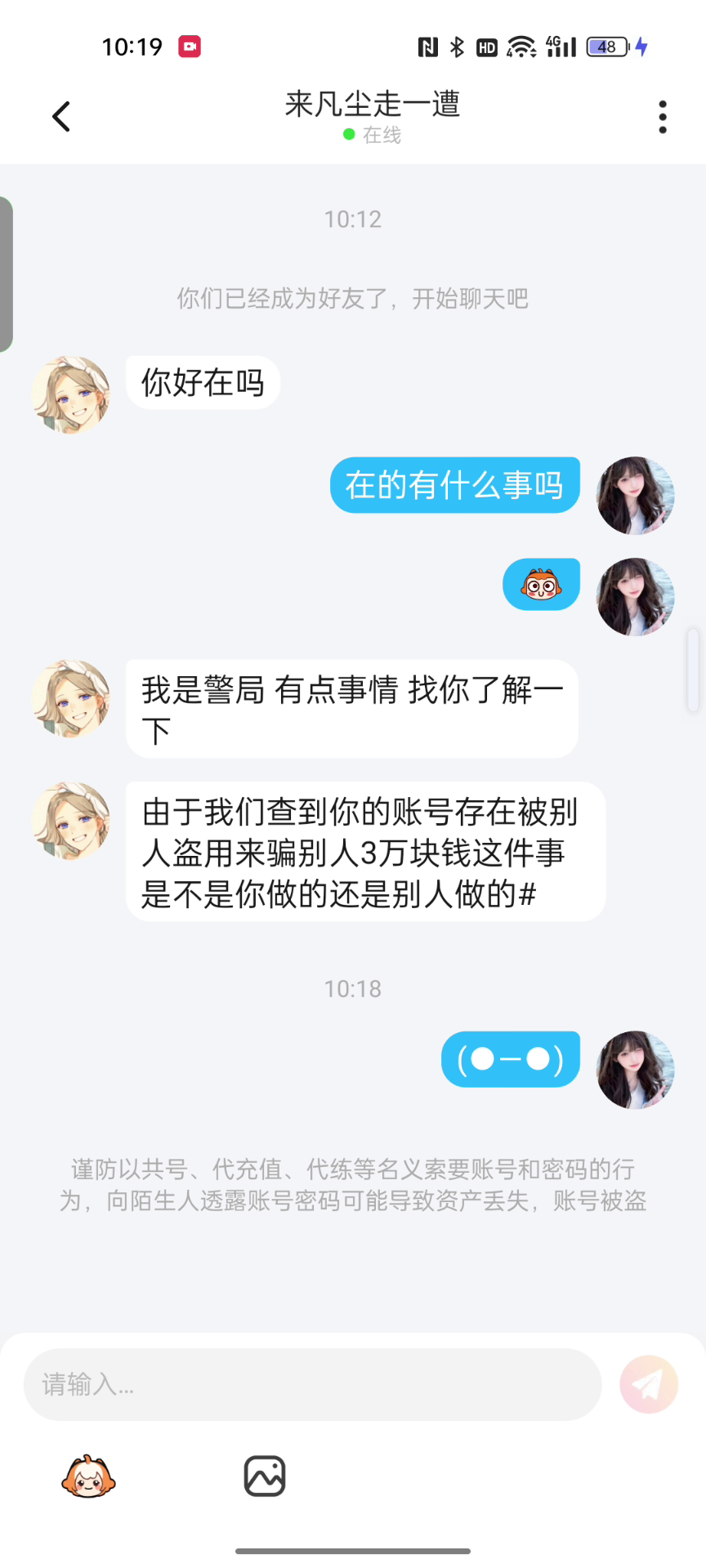View the sender's avatar beside 你好在吗

[71, 394]
